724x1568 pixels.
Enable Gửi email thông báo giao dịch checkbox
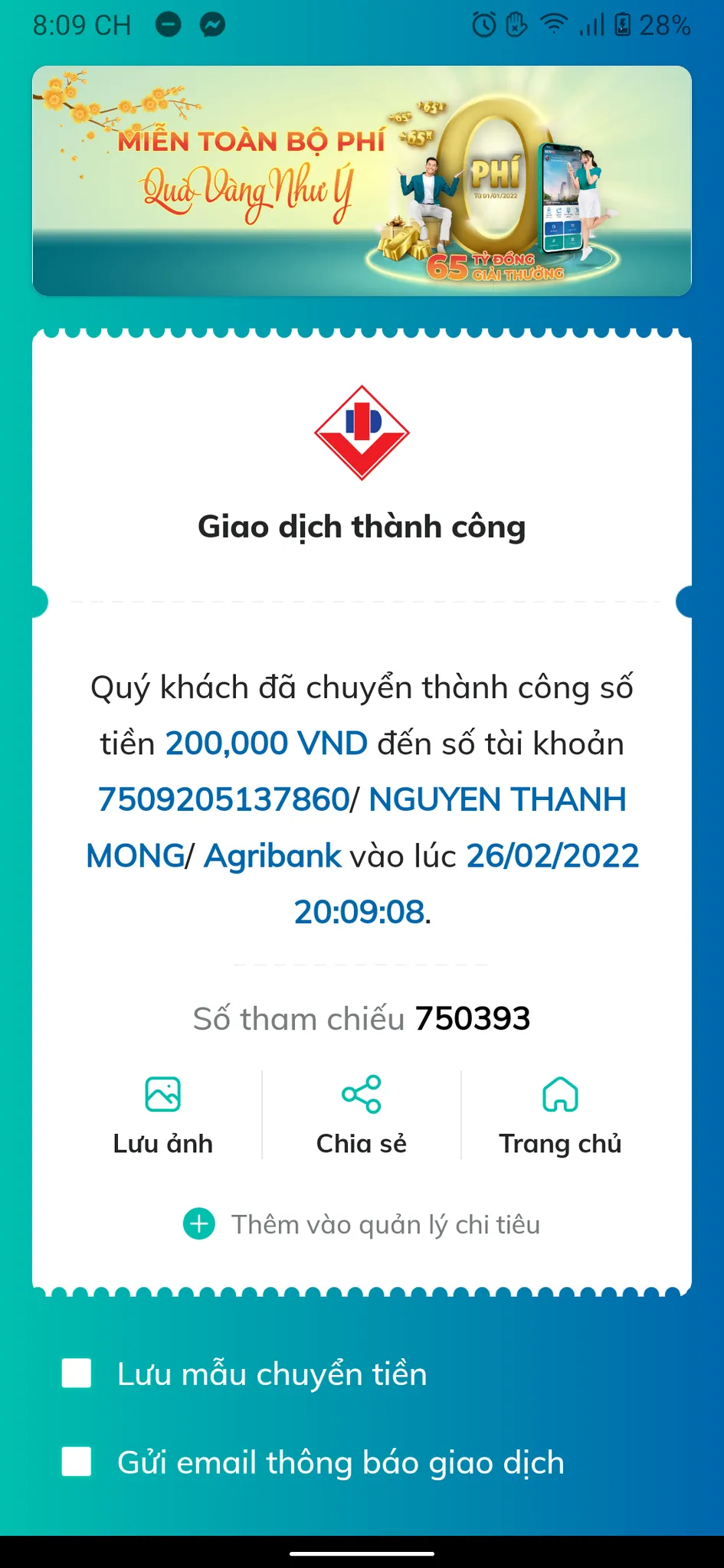[77, 1462]
